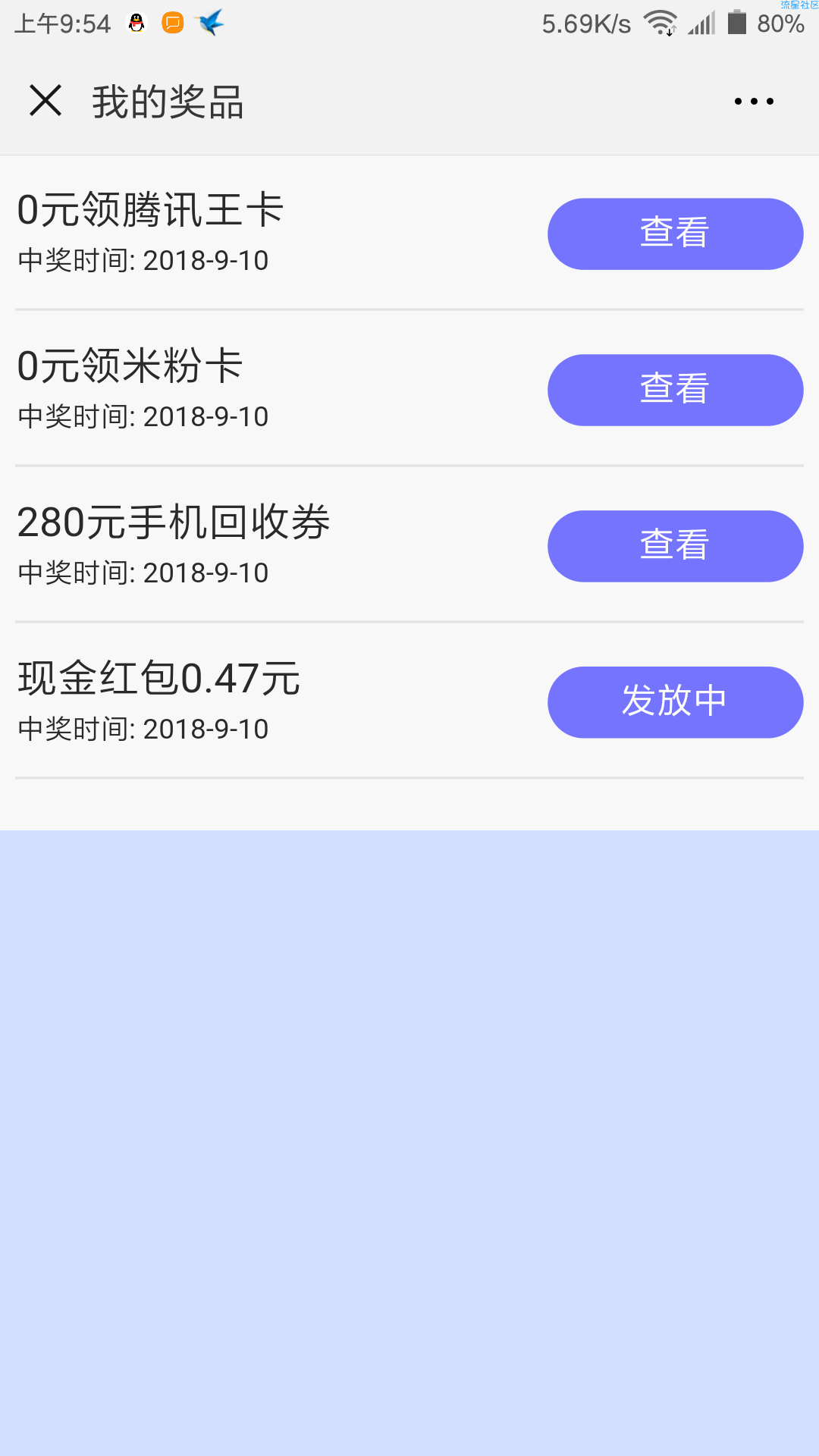The image size is (819, 1456).
Task: Close the 我的奖品 page
Action: [45, 100]
